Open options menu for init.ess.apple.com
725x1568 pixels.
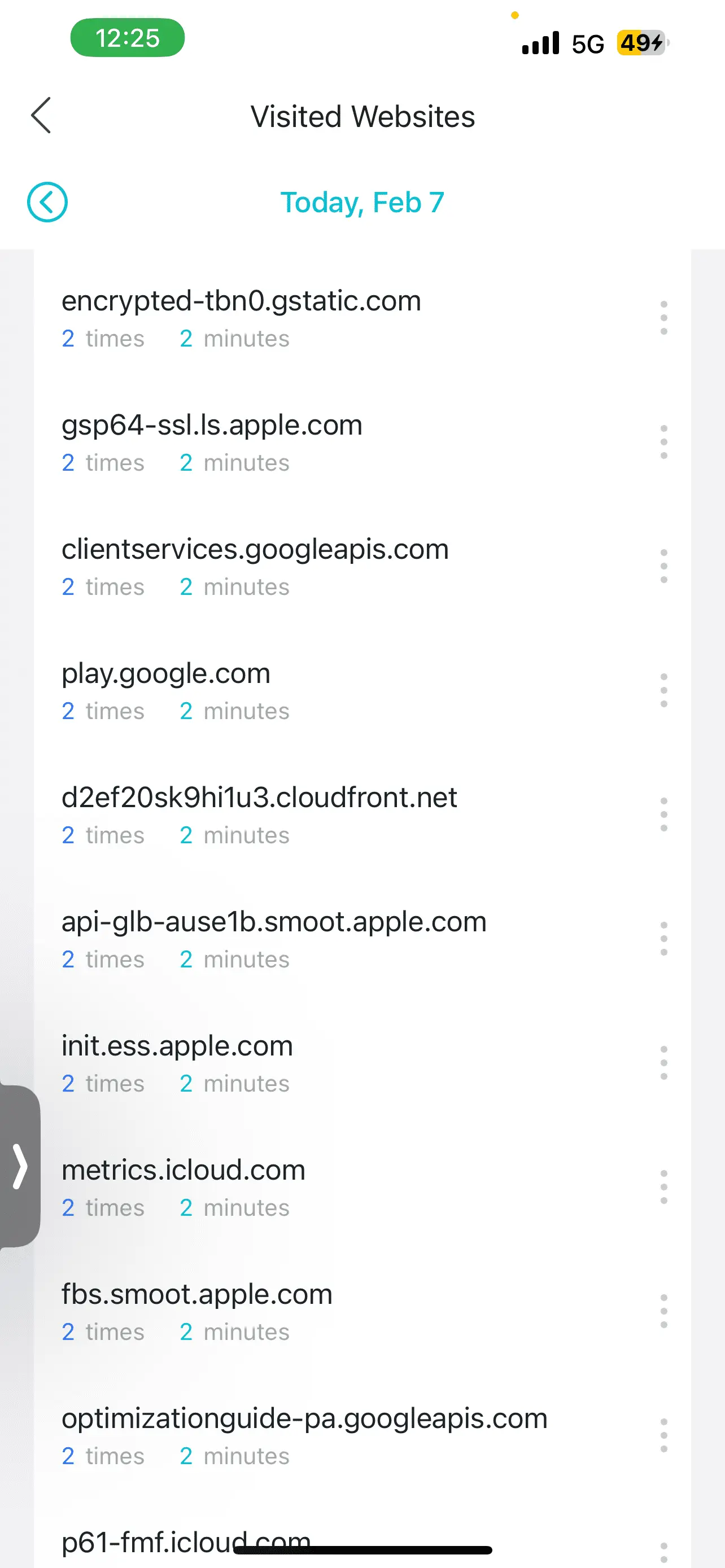point(663,1062)
